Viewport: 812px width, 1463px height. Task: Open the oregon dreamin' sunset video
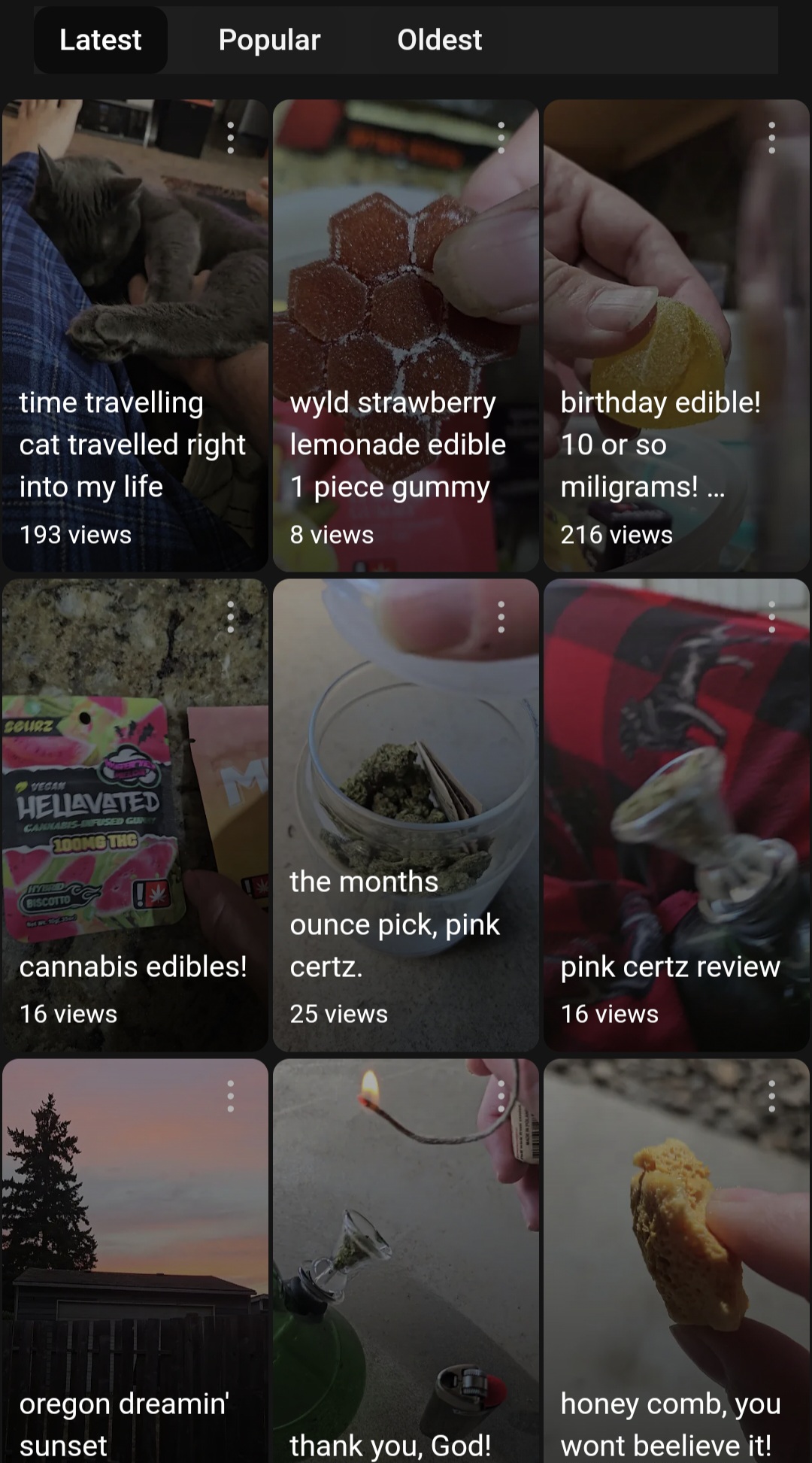coord(135,1261)
